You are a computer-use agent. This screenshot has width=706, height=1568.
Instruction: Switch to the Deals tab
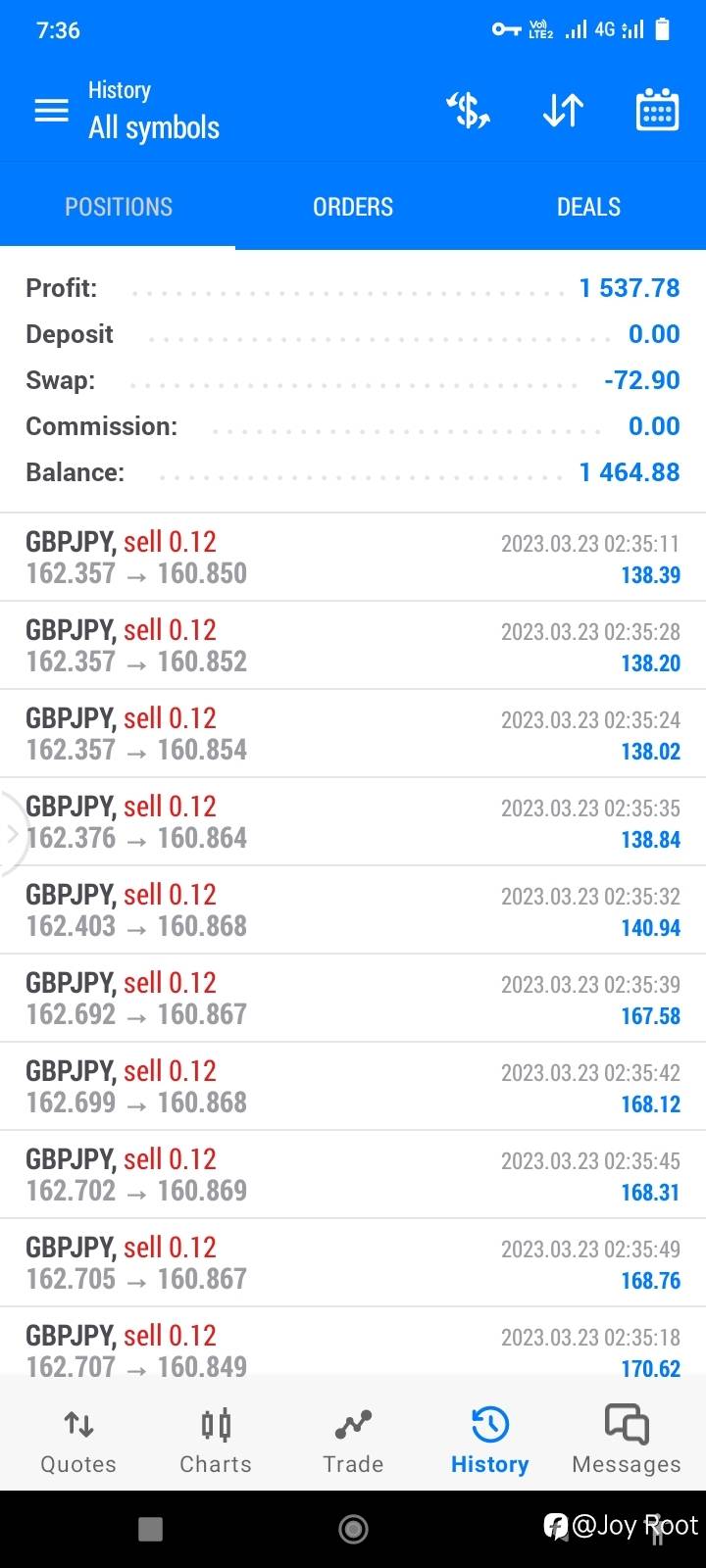tap(588, 207)
